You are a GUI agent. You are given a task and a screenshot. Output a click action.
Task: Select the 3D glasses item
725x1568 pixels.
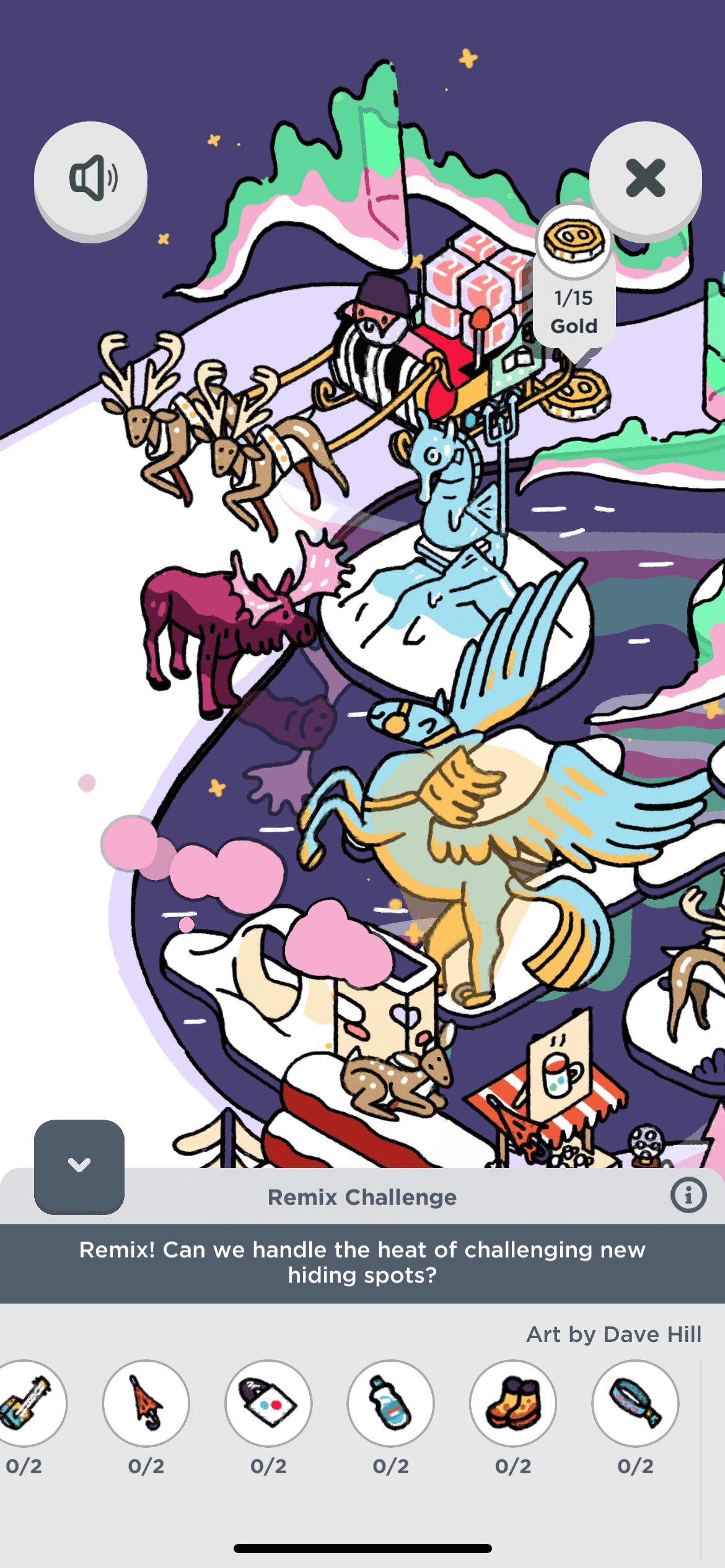click(x=268, y=1402)
